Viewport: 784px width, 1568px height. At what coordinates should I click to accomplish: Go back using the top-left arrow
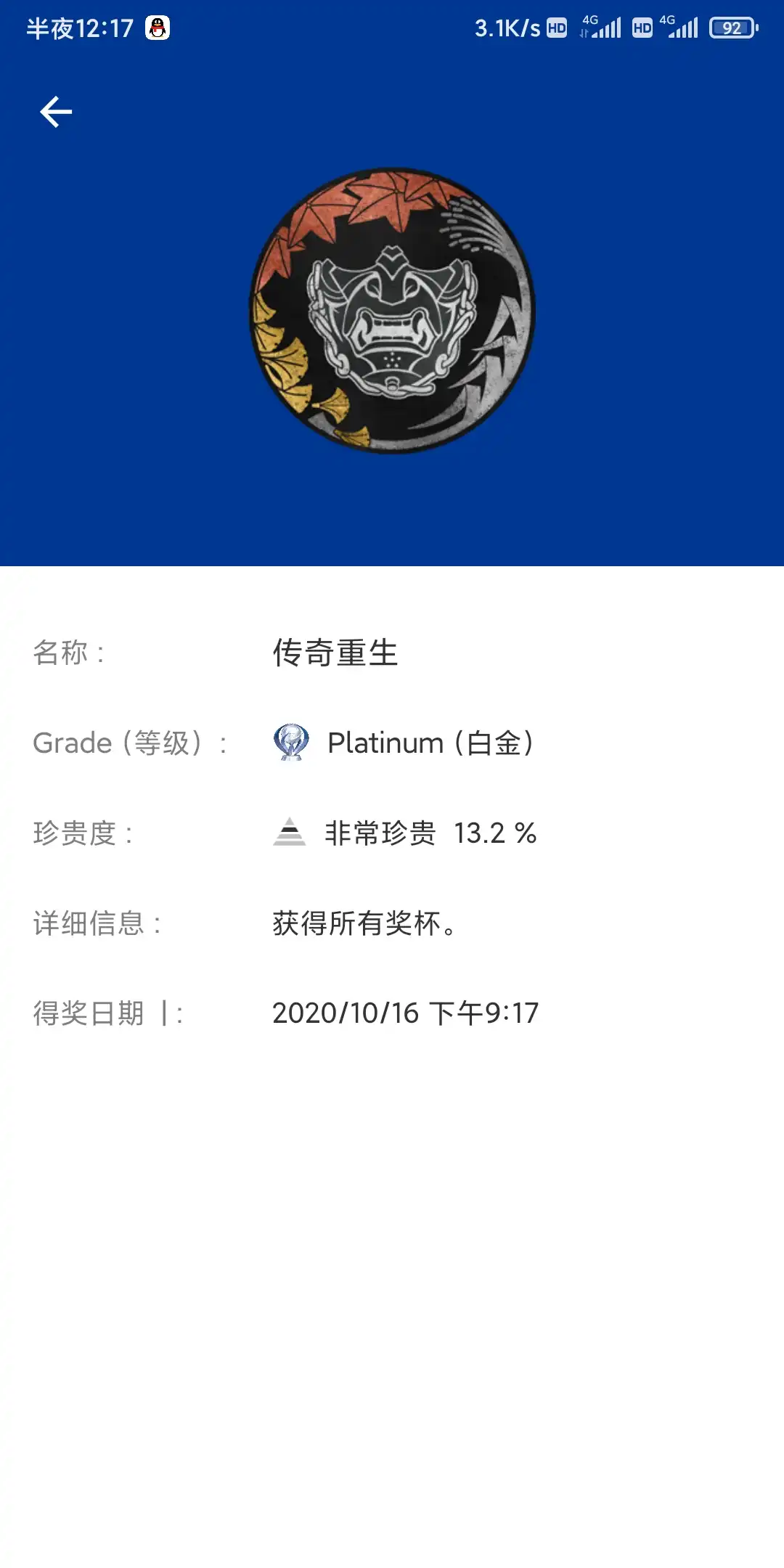[x=56, y=112]
